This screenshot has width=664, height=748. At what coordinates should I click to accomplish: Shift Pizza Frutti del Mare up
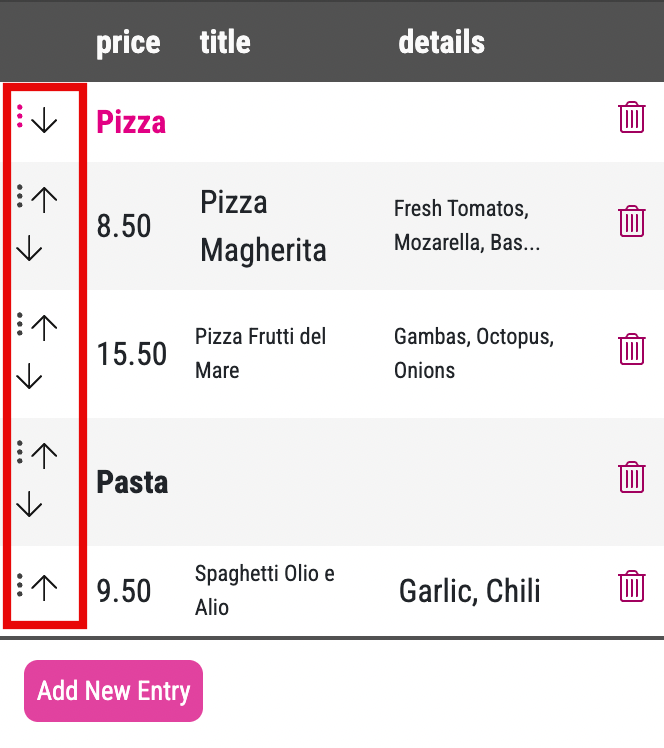(x=45, y=326)
